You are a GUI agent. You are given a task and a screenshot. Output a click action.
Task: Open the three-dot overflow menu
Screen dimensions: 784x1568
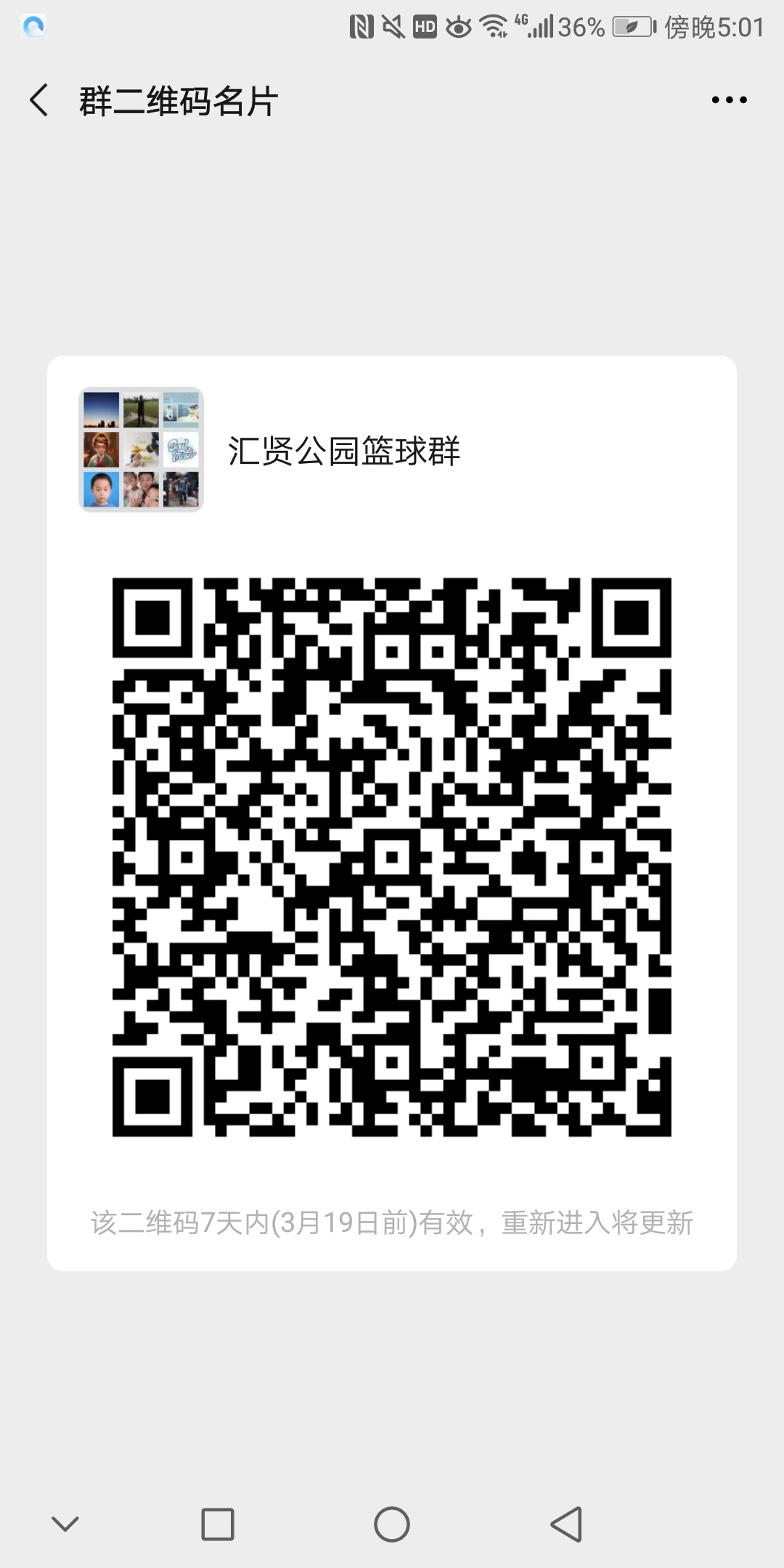(x=729, y=100)
